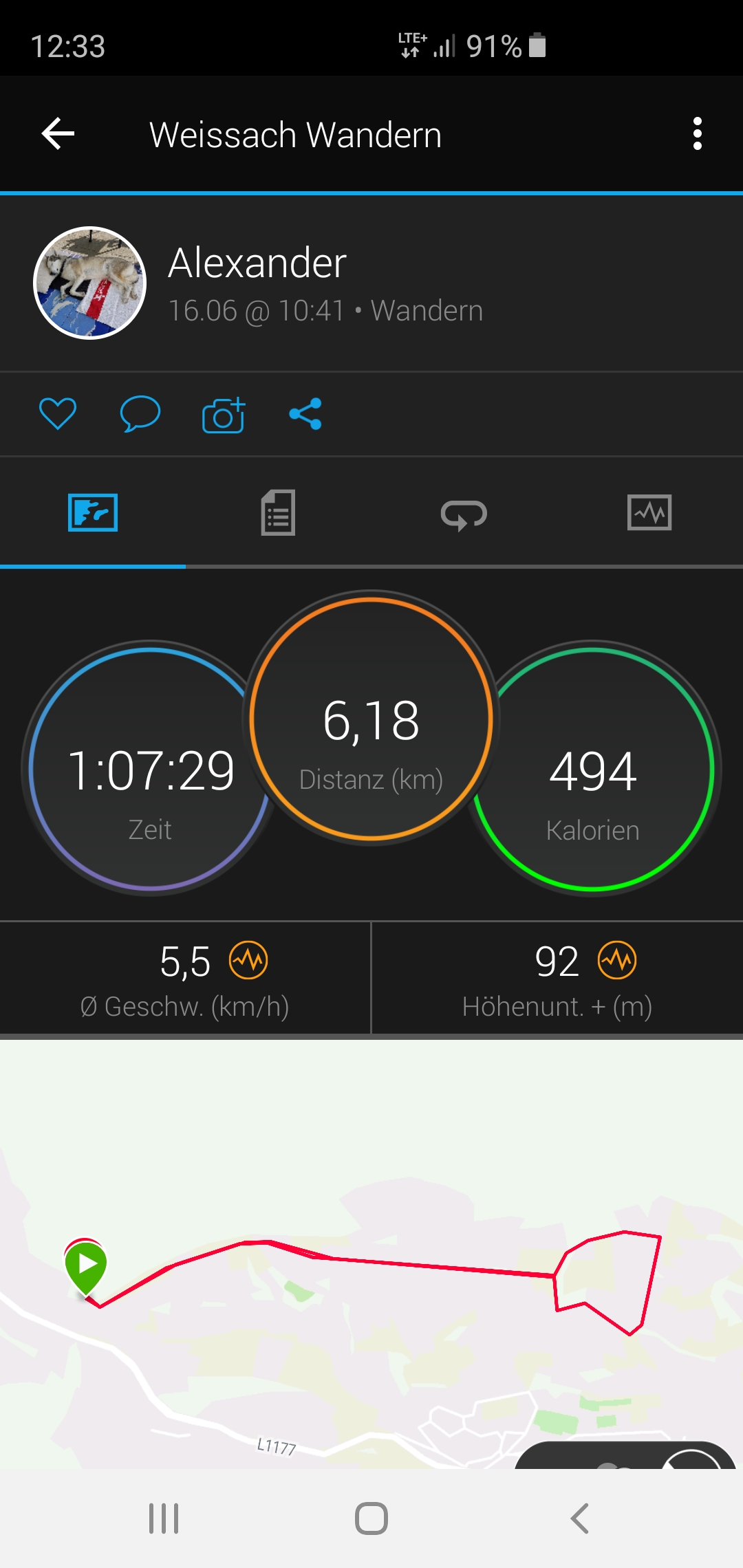Select the overview map tab
The width and height of the screenshot is (743, 1568).
click(93, 512)
